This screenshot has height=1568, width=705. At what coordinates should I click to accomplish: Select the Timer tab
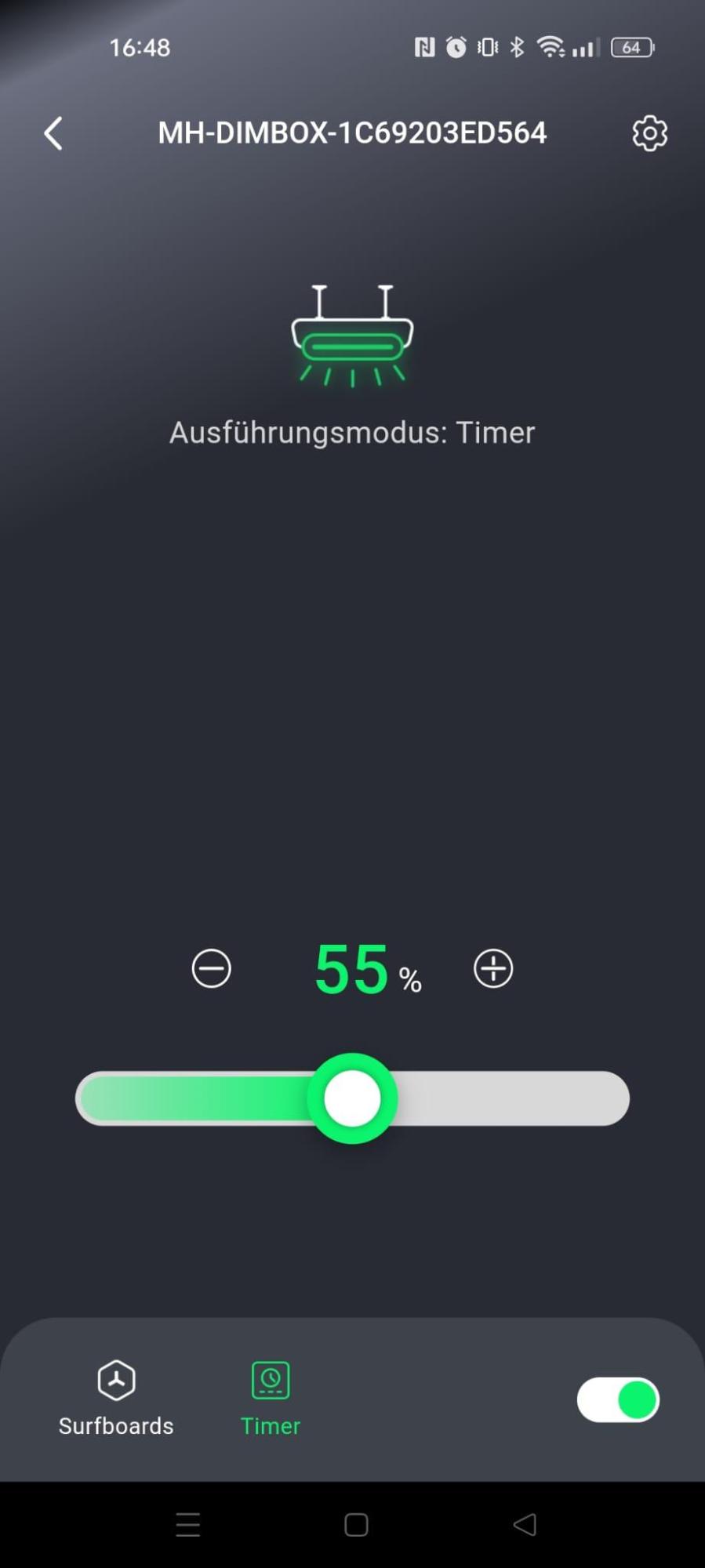(271, 1399)
